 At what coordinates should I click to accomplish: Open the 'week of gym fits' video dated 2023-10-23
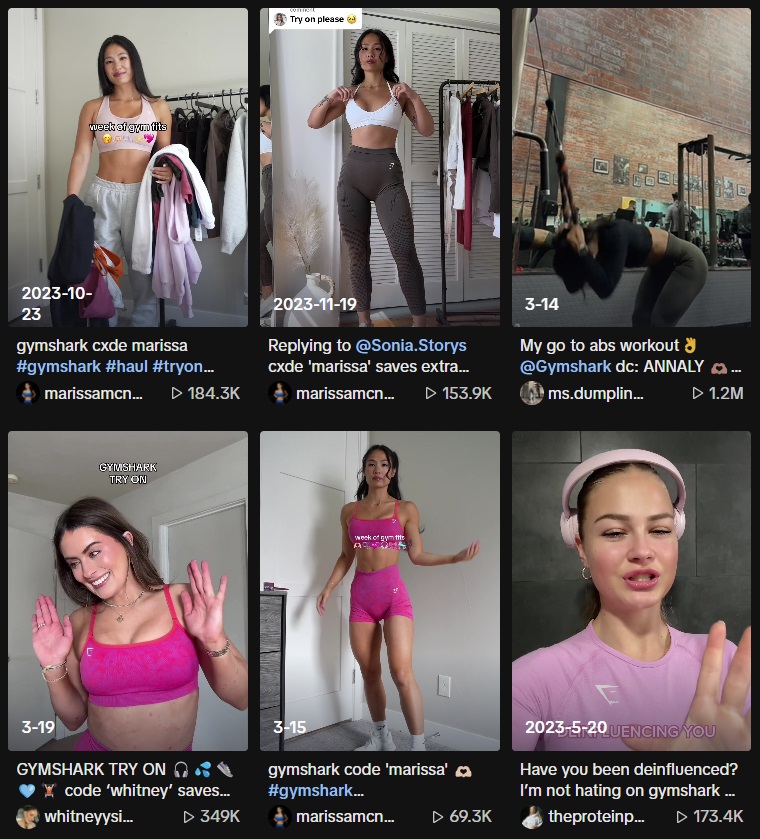tap(128, 168)
